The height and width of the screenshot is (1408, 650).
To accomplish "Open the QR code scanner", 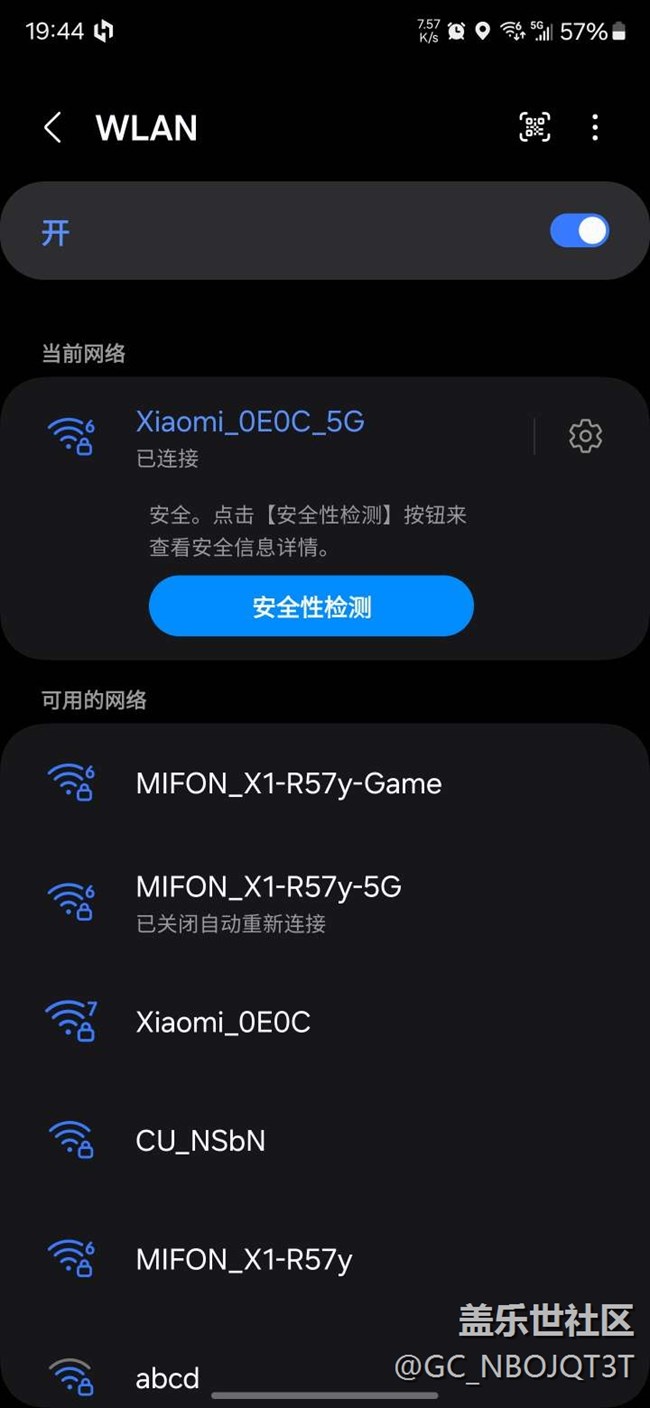I will pyautogui.click(x=535, y=127).
